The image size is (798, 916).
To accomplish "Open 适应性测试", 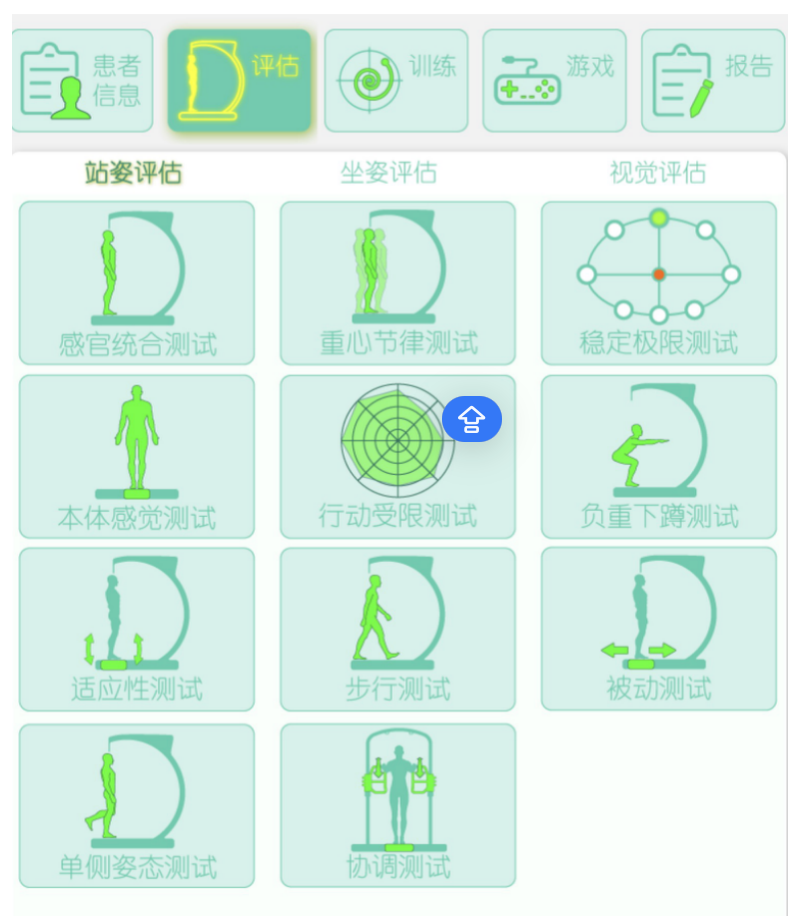I will click(x=137, y=629).
